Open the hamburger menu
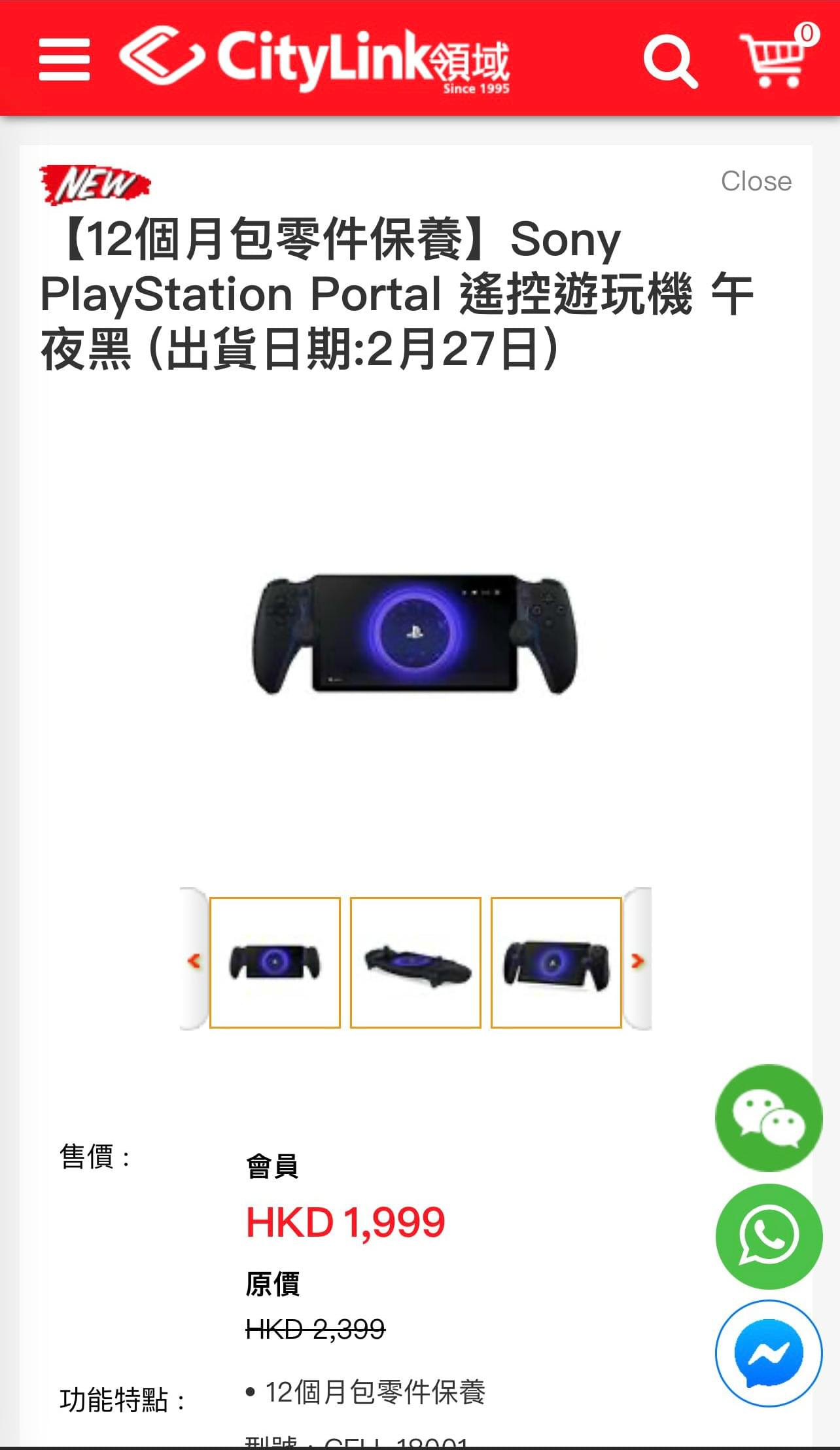Image resolution: width=840 pixels, height=1450 pixels. click(x=64, y=59)
